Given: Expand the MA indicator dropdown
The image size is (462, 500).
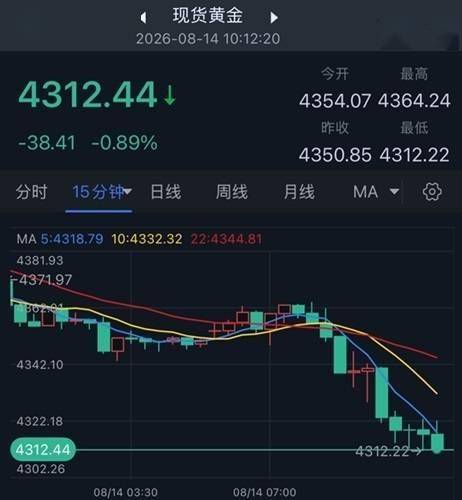Looking at the screenshot, I should [x=376, y=192].
